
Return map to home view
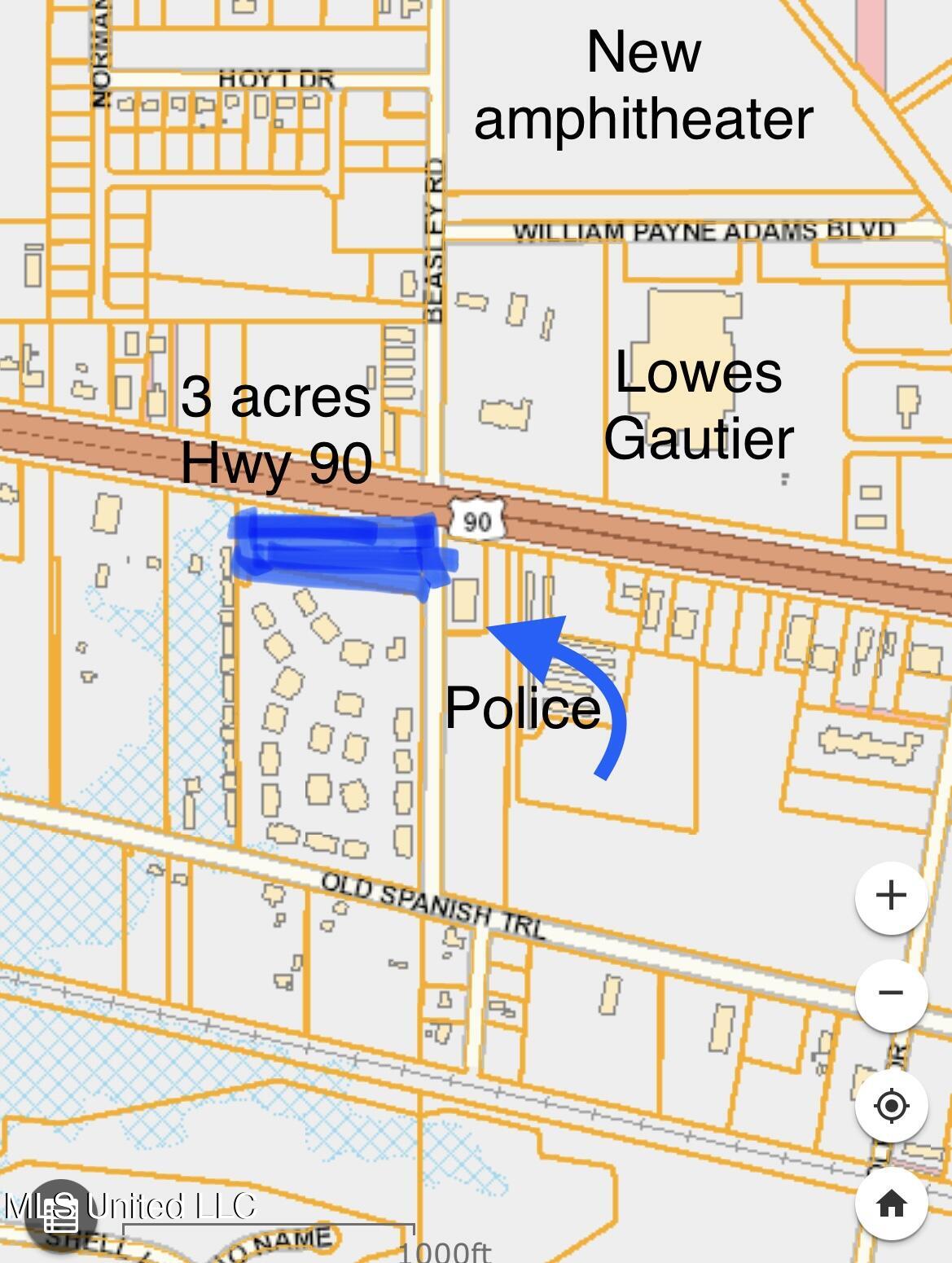891,1204
